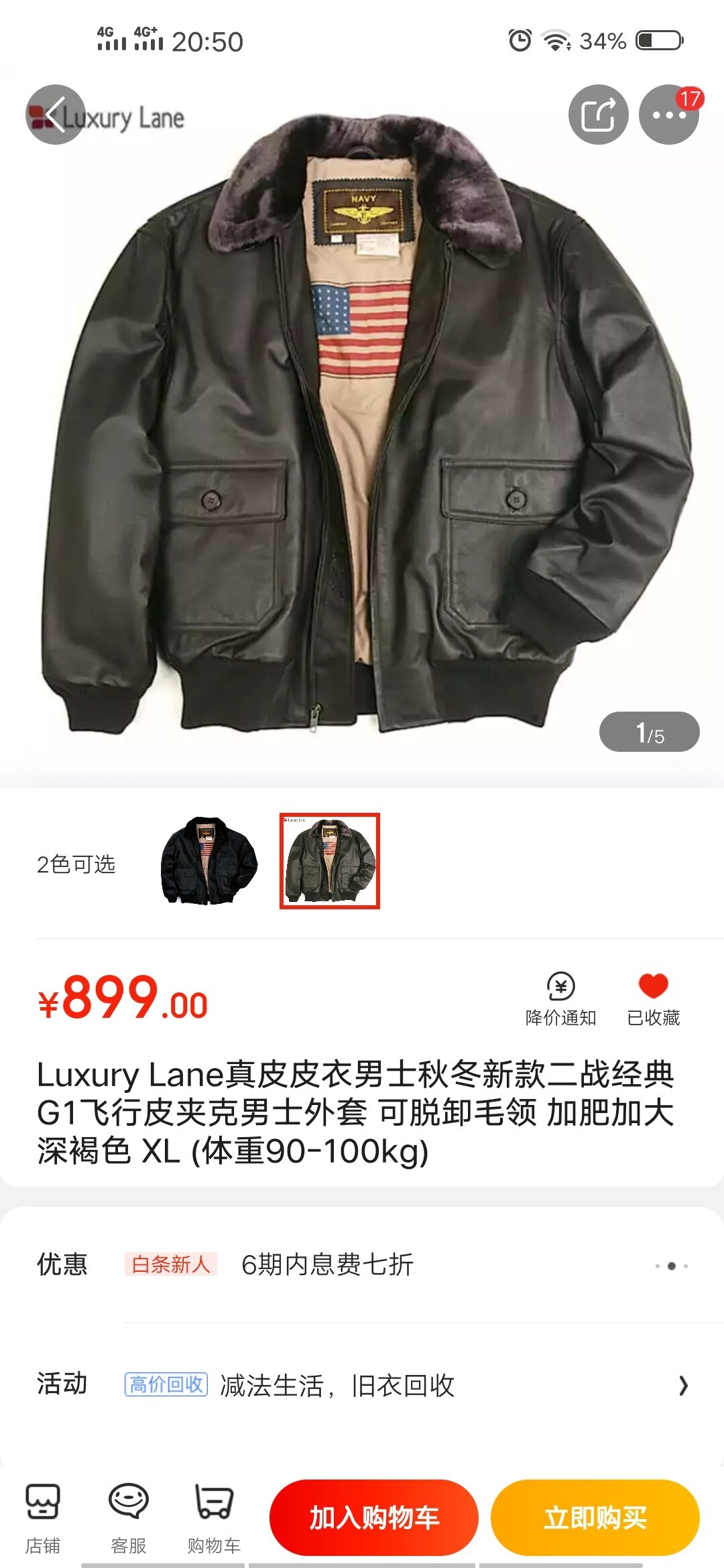Screen dimensions: 724x1568
Task: View the main jacket product image
Action: tap(362, 429)
